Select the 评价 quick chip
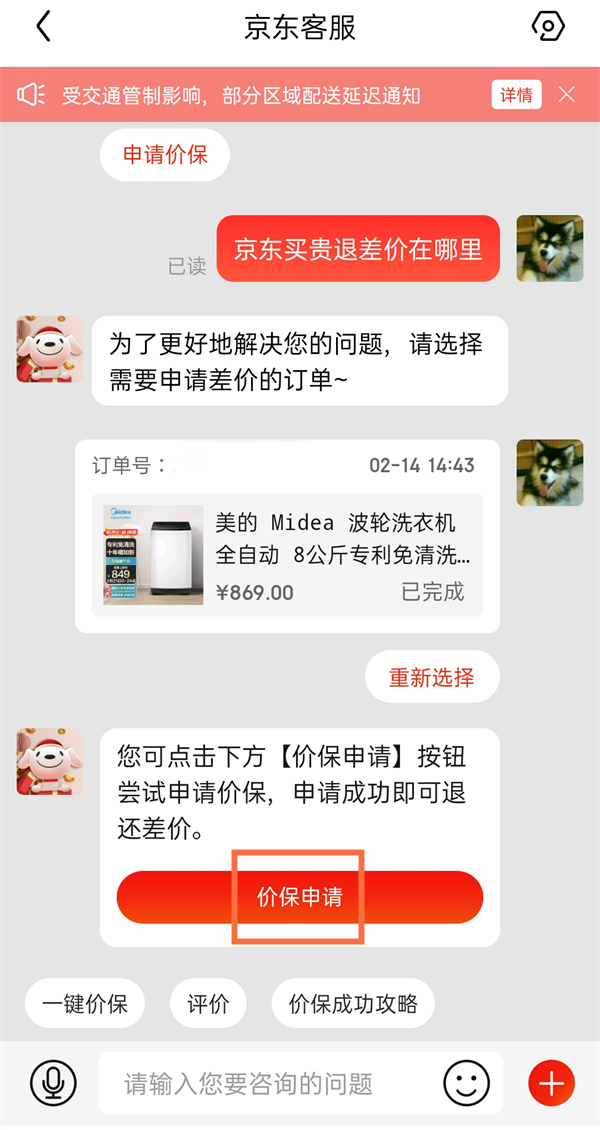 (208, 1004)
